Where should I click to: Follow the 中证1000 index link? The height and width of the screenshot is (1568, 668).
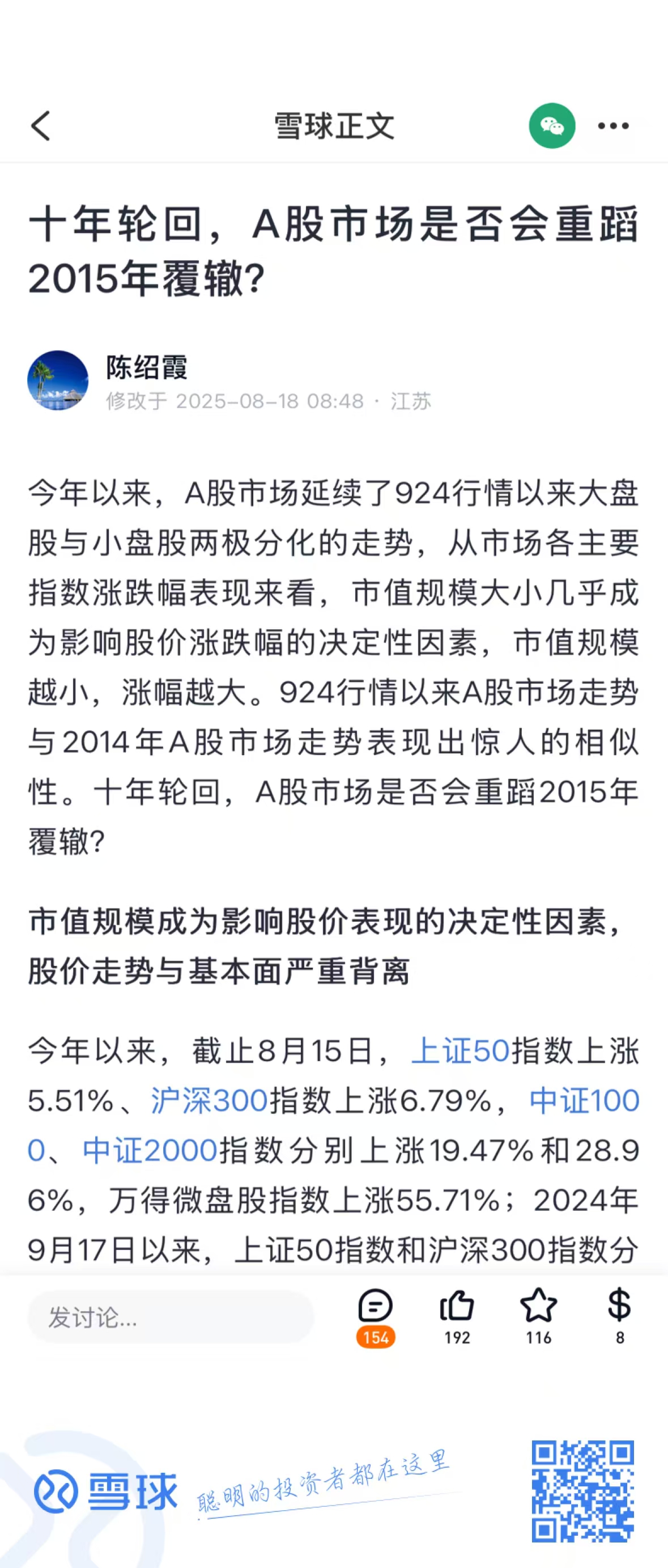click(584, 1101)
